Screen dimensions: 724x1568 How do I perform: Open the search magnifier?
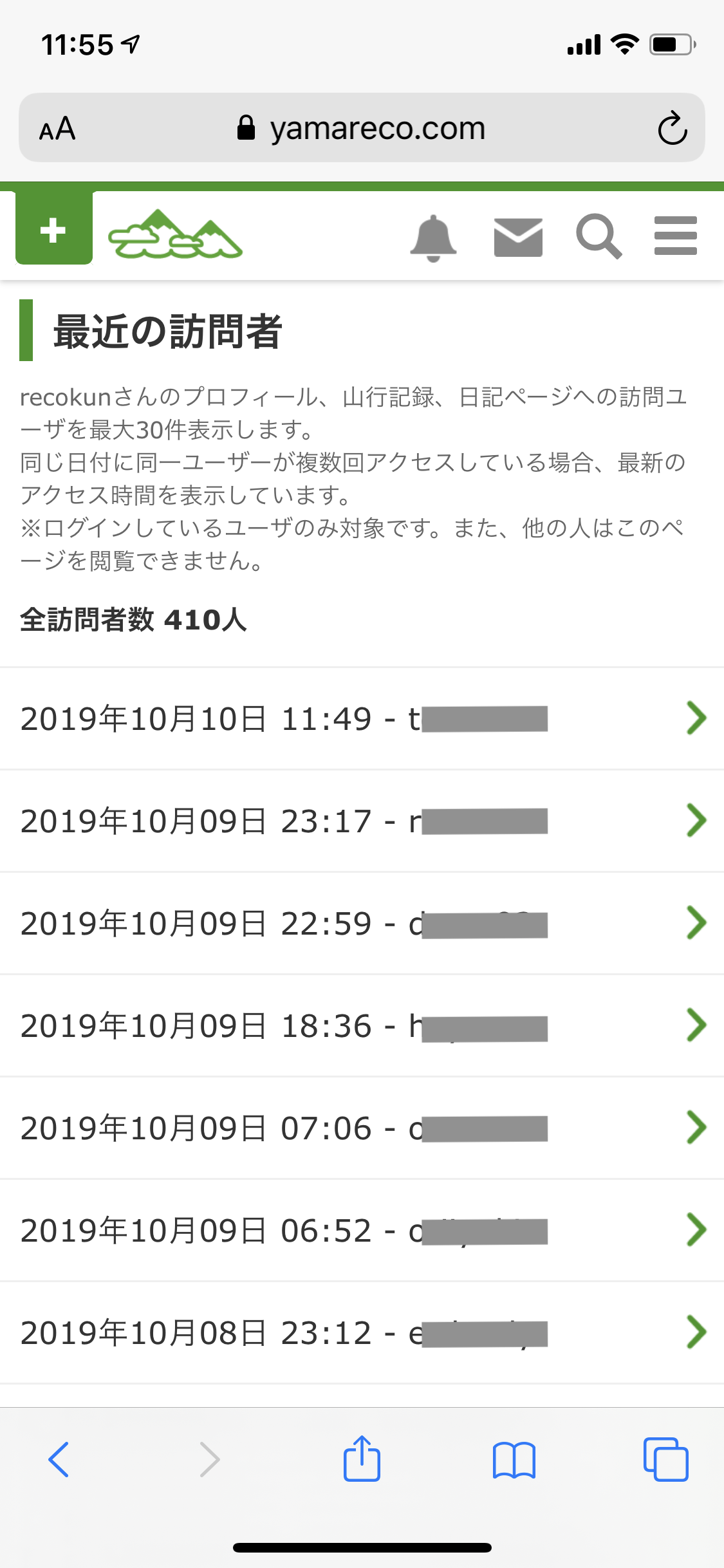(599, 236)
